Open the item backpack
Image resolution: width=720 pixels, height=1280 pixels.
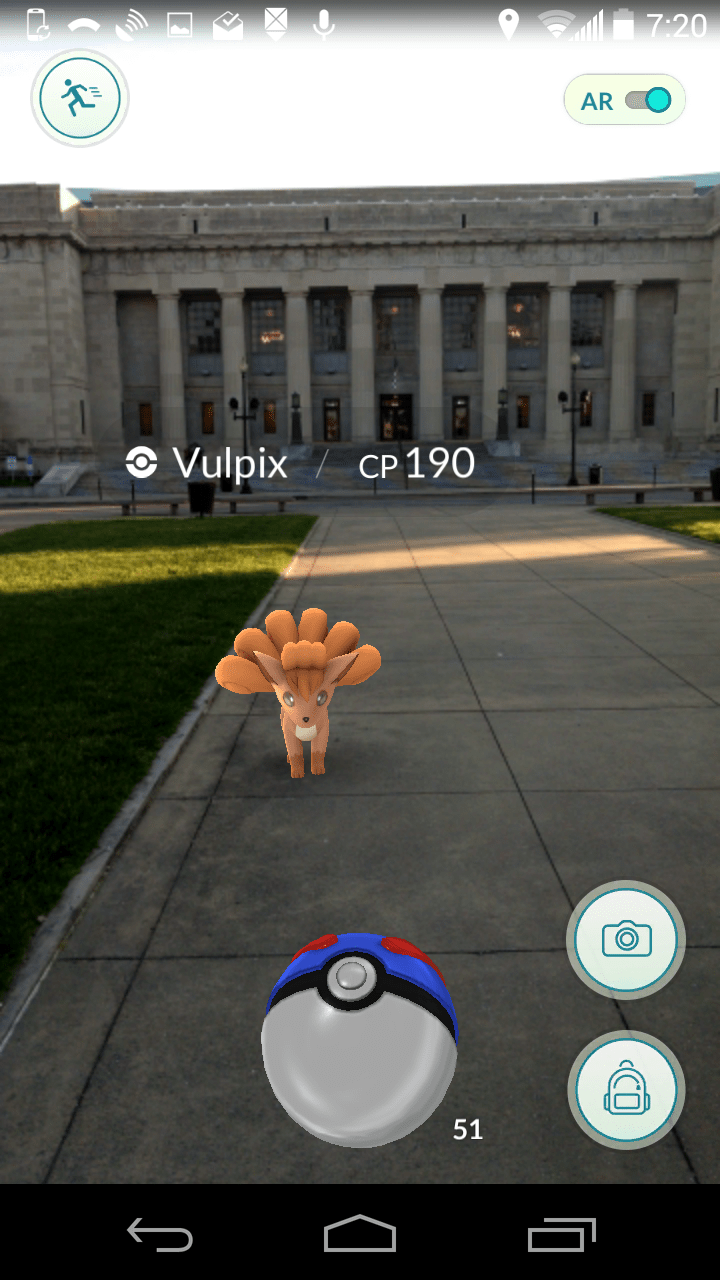626,1090
